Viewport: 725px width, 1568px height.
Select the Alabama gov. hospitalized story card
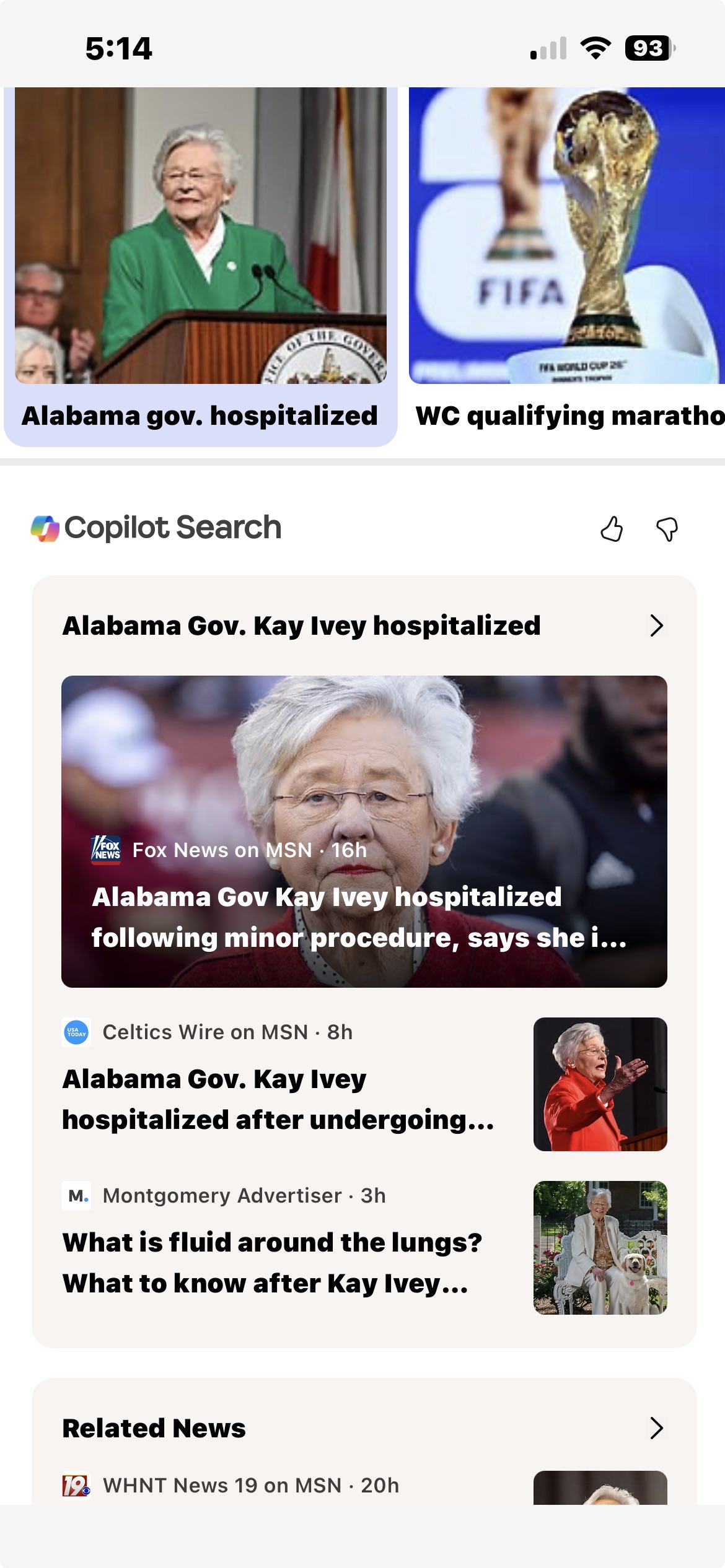[x=200, y=266]
